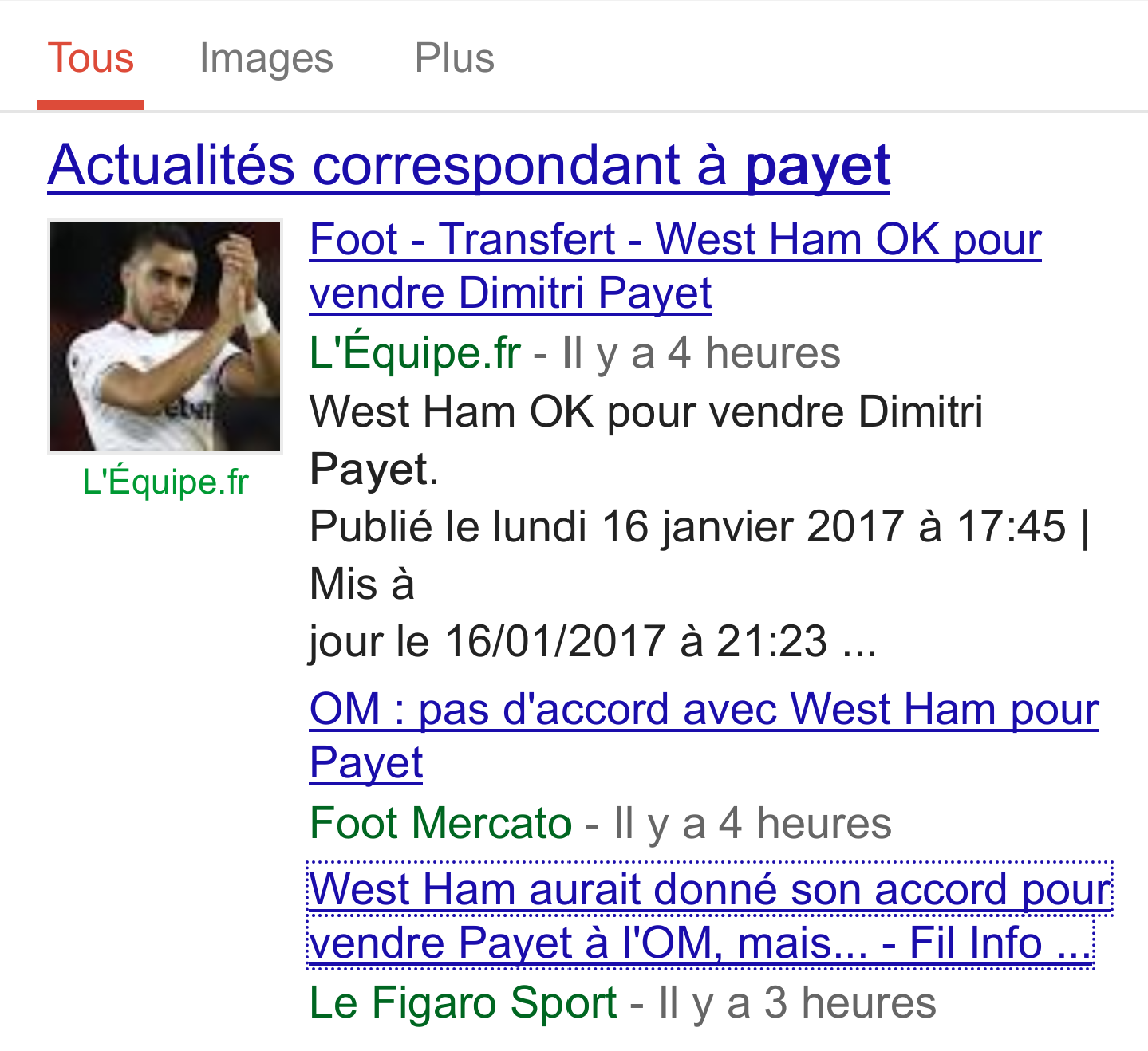The image size is (1148, 1051).
Task: Open the Plus tab
Action: (x=454, y=58)
